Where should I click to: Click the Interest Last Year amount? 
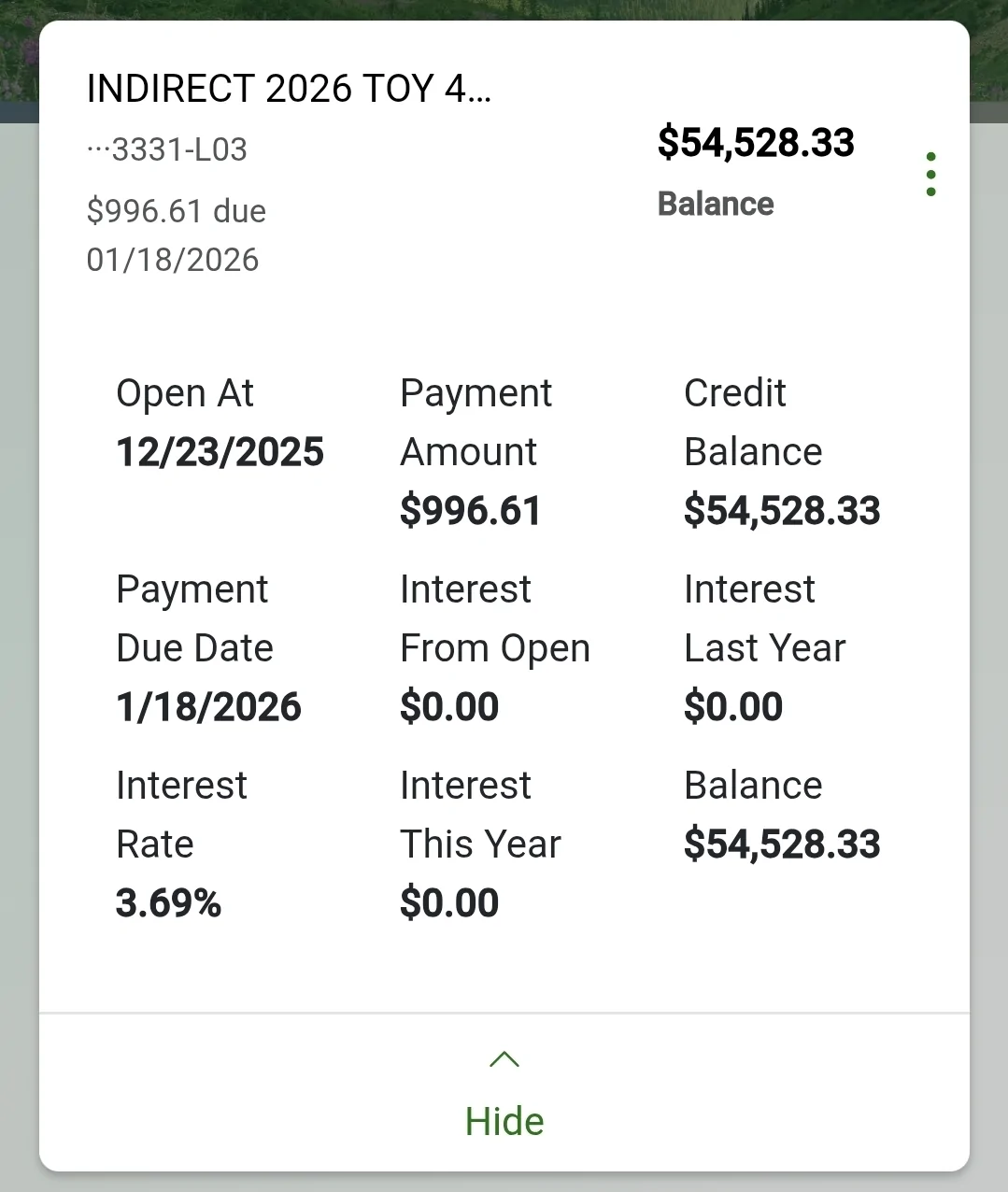click(x=734, y=706)
